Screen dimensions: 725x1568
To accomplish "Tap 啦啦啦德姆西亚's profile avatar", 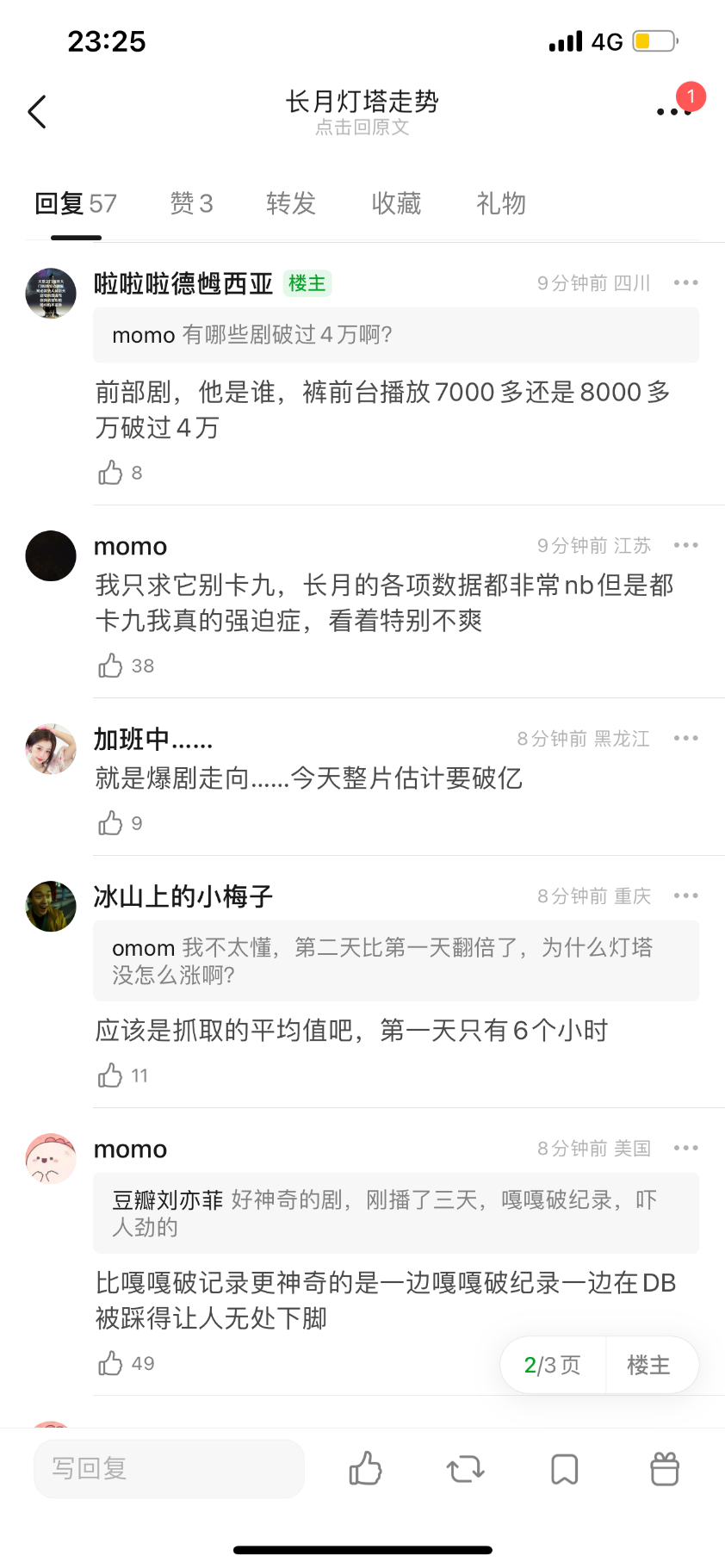I will click(x=50, y=293).
